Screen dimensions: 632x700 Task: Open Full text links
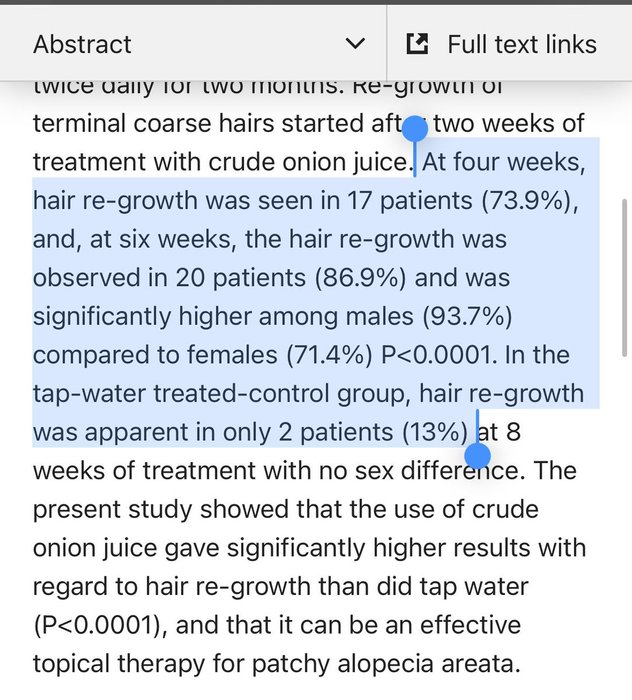(x=502, y=44)
